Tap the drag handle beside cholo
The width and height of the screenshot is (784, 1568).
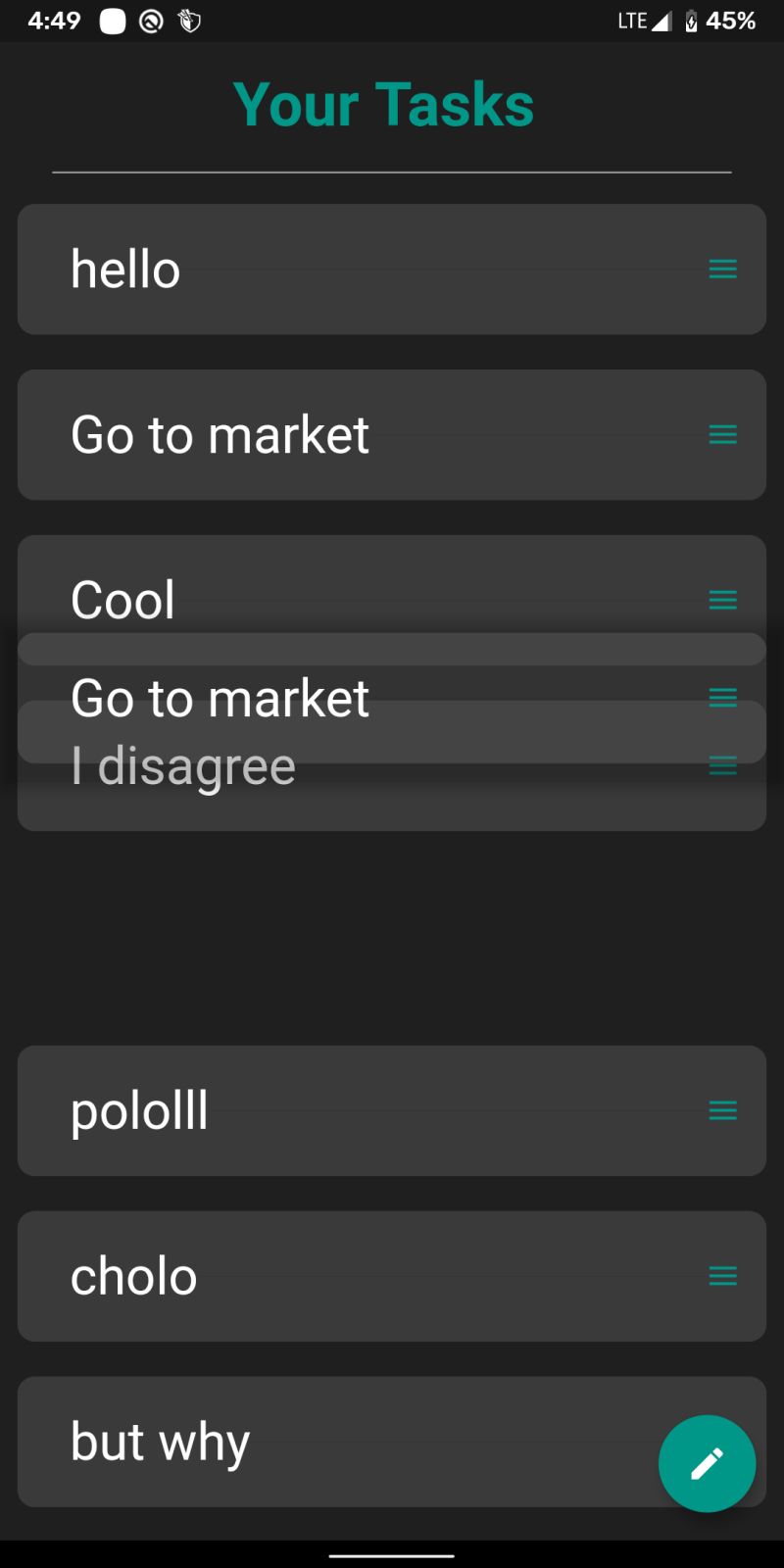[722, 1276]
